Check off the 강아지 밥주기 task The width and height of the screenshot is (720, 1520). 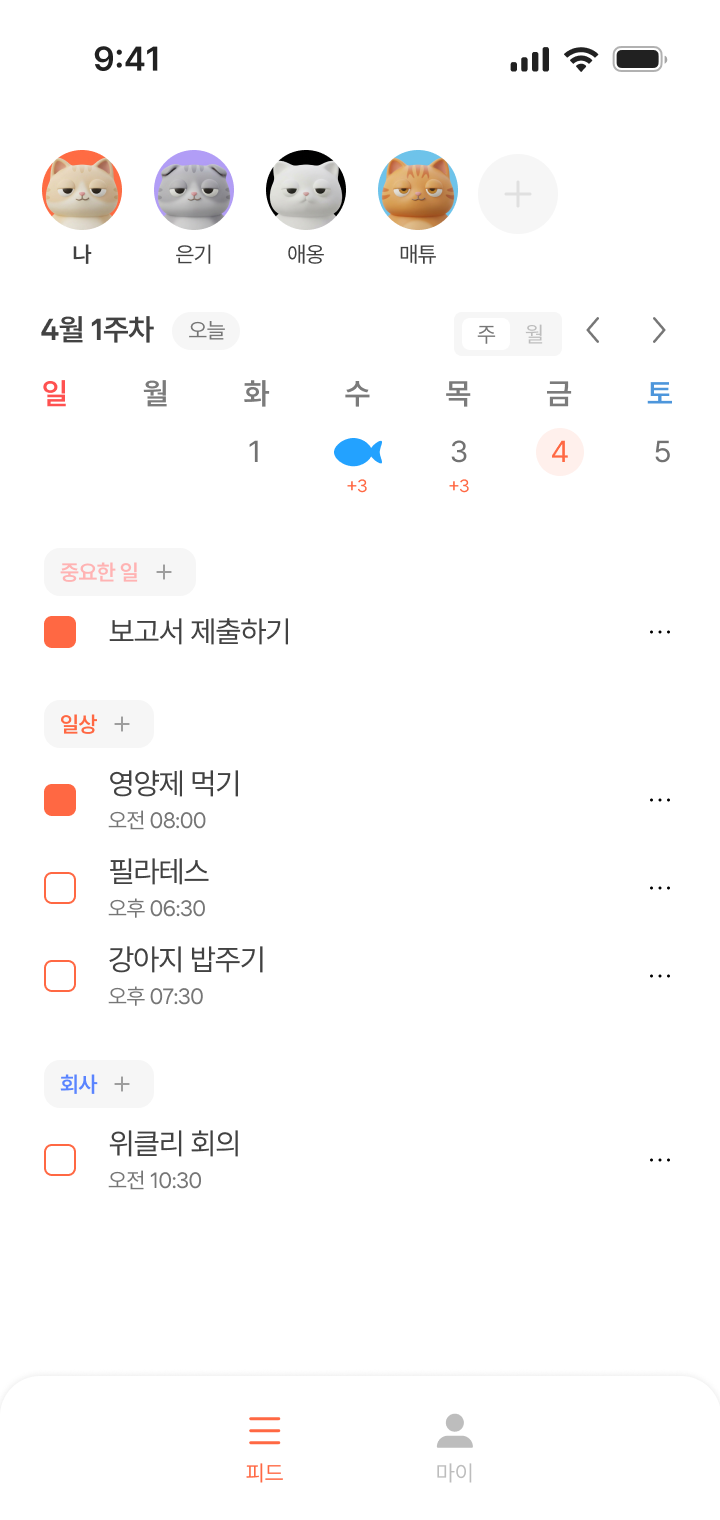pyautogui.click(x=60, y=975)
